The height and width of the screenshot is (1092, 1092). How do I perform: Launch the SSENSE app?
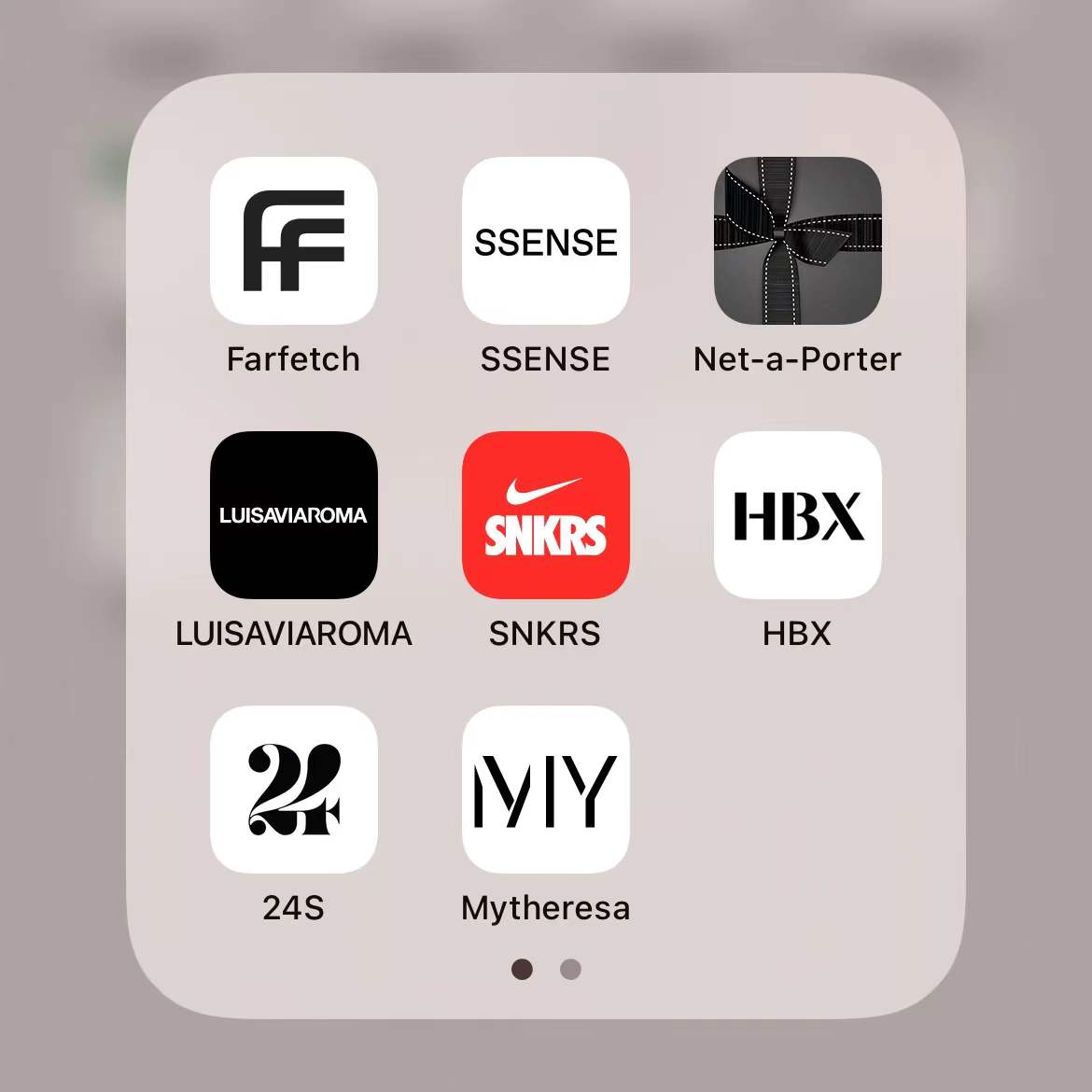tap(545, 241)
